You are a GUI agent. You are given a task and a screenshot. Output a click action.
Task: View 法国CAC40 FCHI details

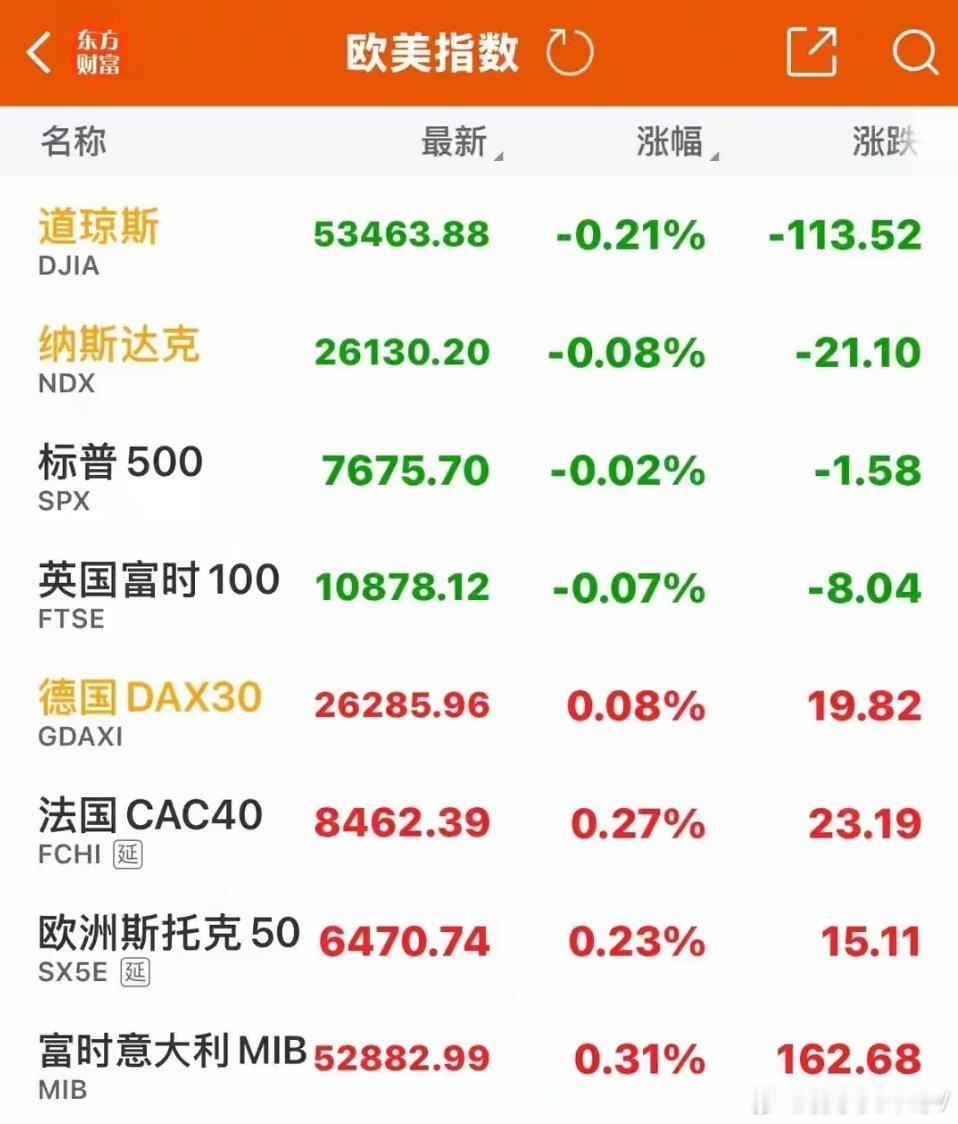pyautogui.click(x=479, y=829)
